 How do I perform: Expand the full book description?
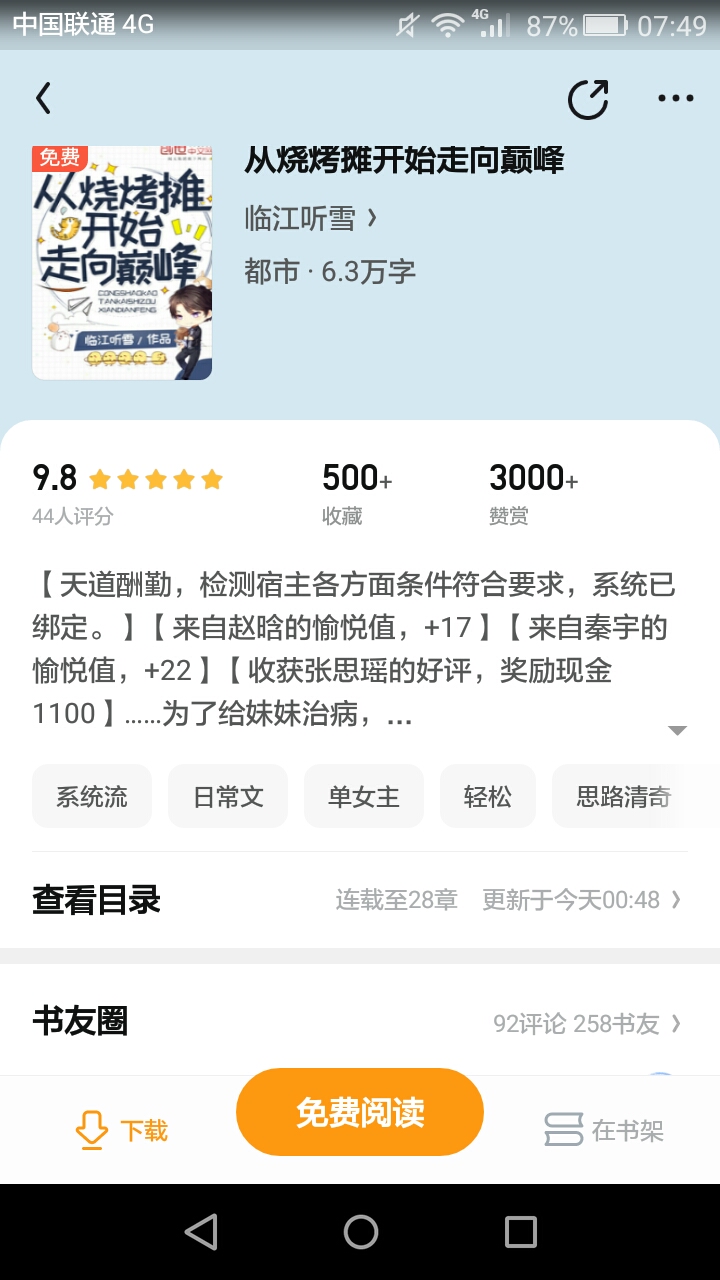pyautogui.click(x=677, y=730)
